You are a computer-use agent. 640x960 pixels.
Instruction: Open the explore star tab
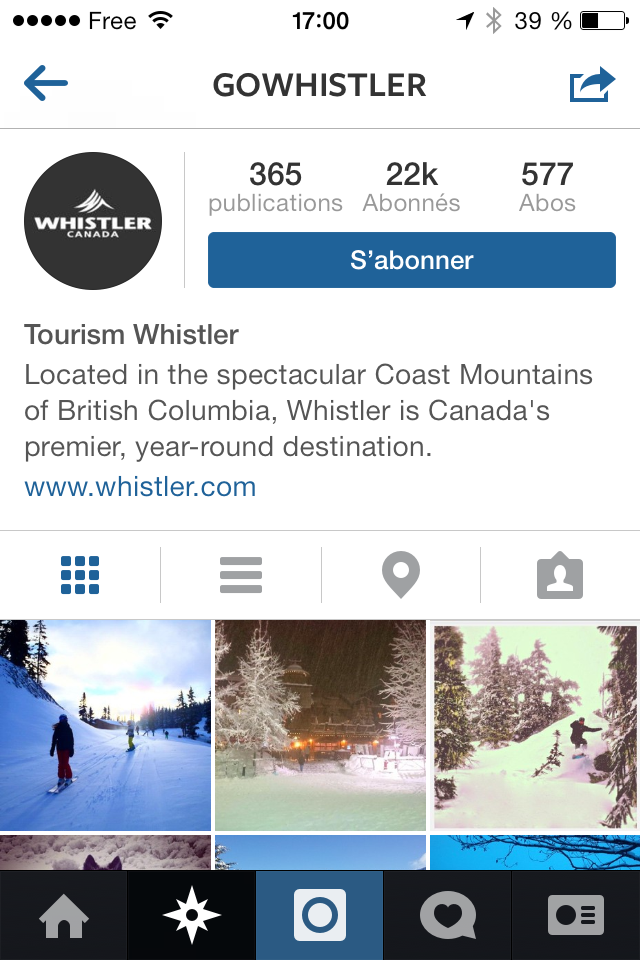[x=192, y=916]
